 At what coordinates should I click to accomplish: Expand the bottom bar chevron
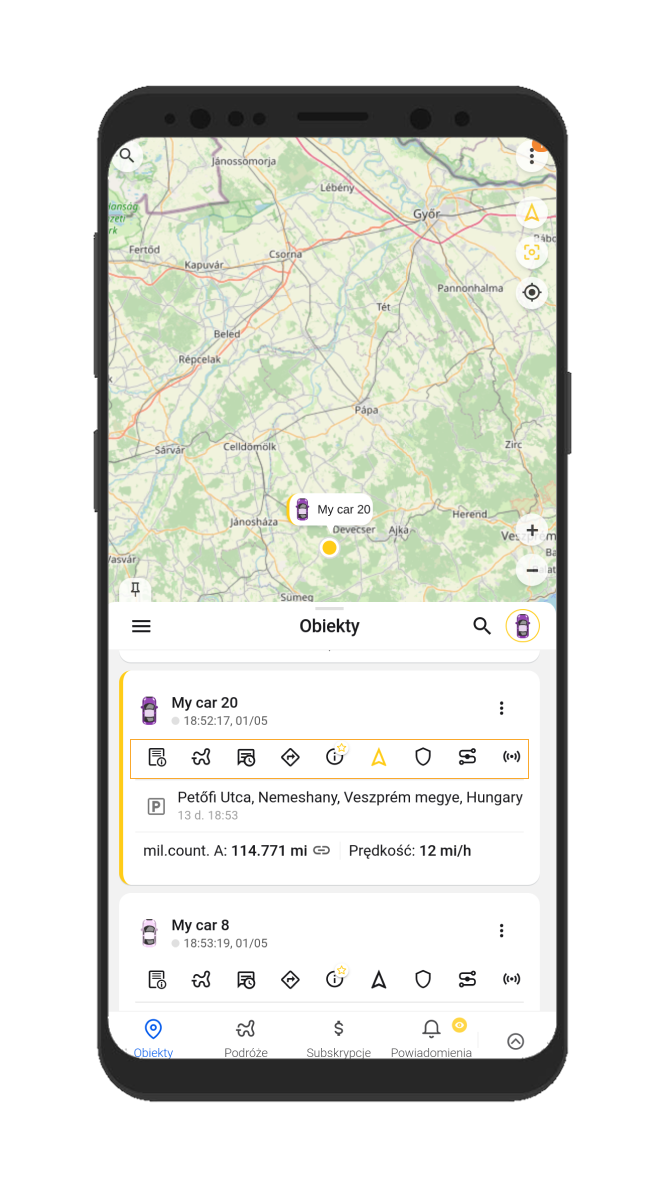click(515, 1041)
